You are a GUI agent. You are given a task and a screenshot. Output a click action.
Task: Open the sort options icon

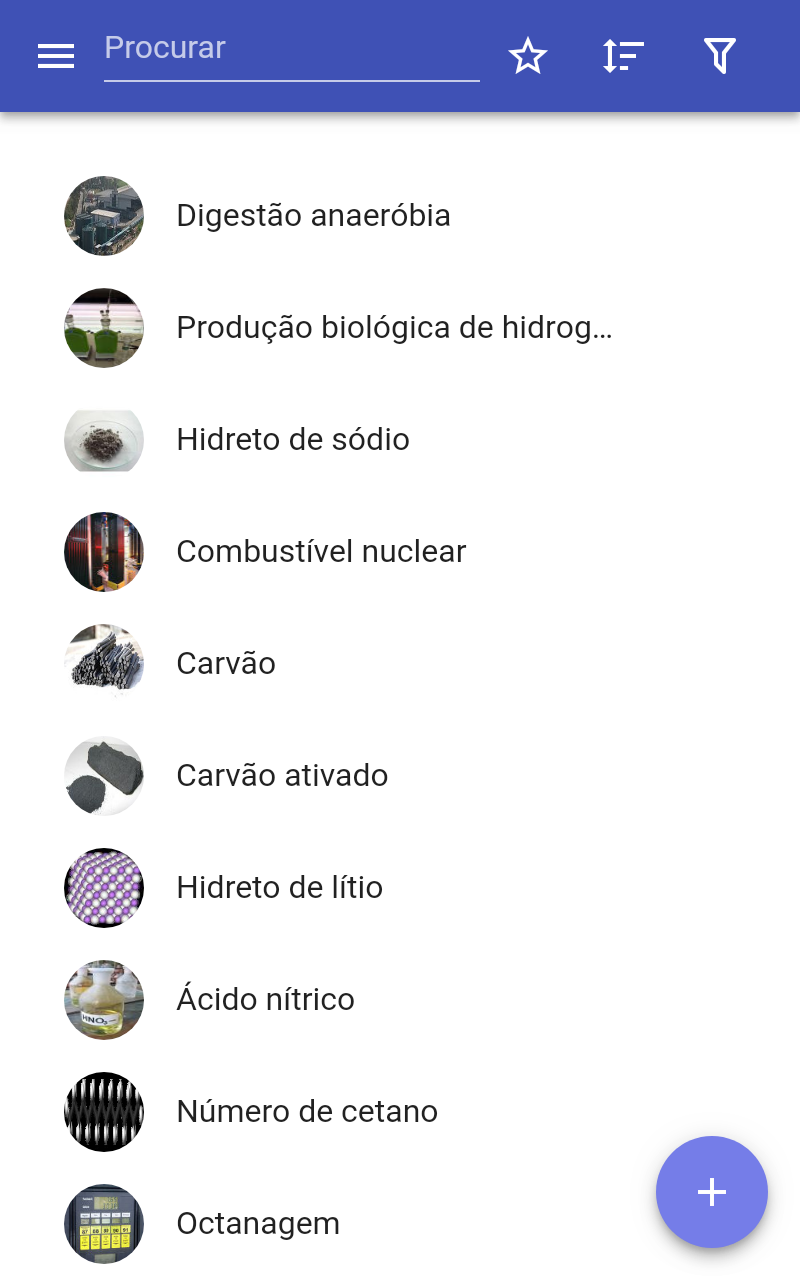click(623, 56)
